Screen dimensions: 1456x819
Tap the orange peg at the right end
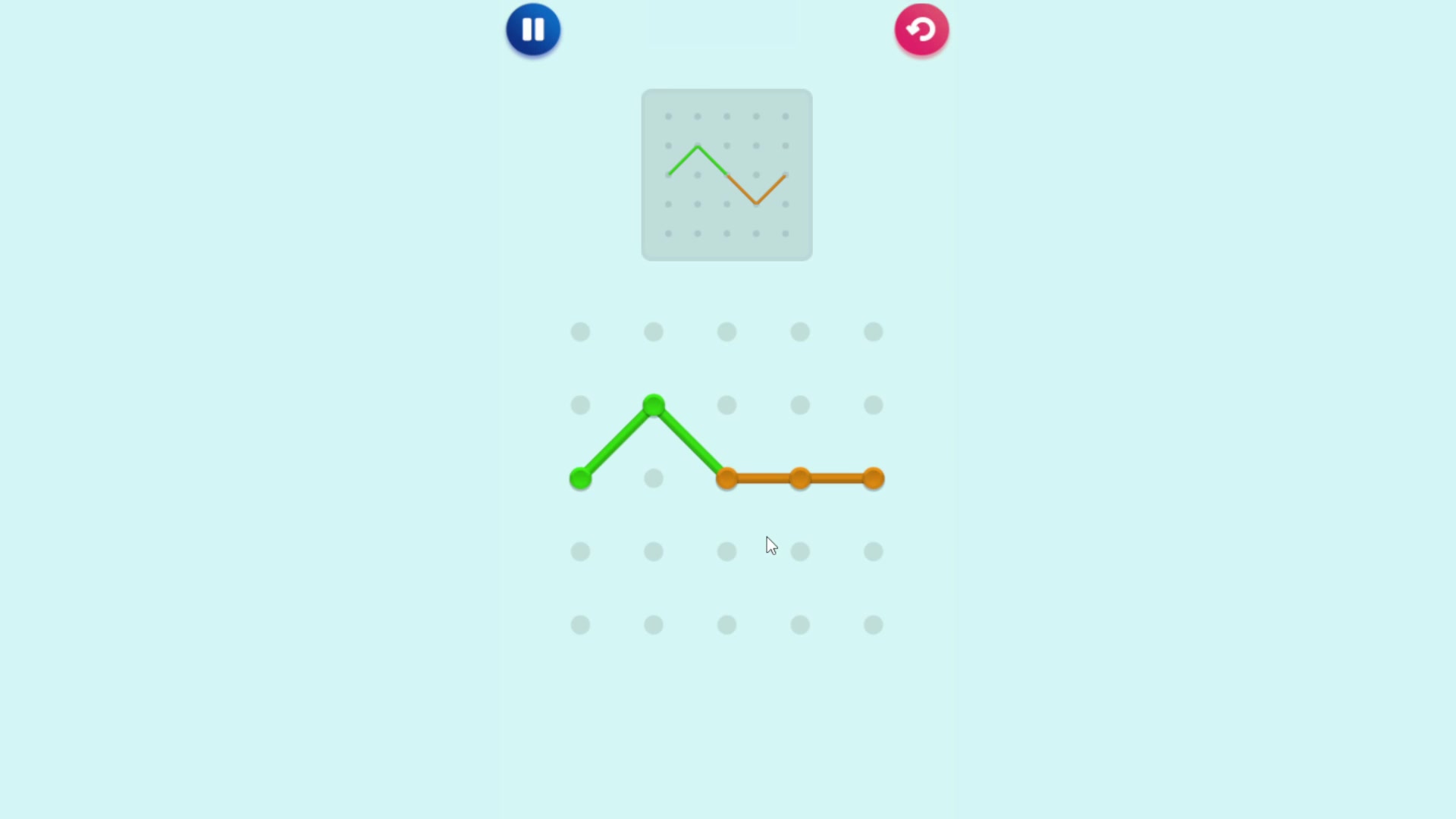point(874,479)
